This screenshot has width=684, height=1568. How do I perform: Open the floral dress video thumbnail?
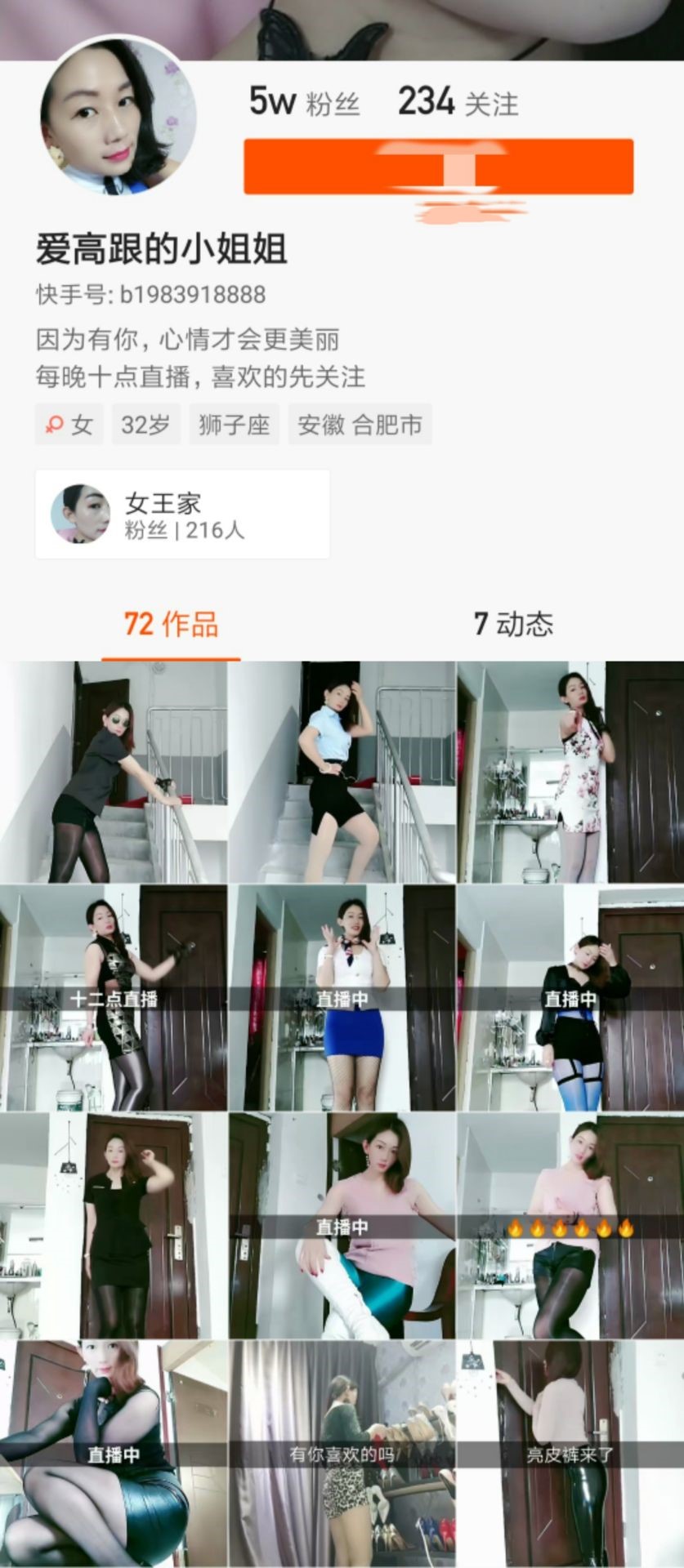tap(570, 772)
